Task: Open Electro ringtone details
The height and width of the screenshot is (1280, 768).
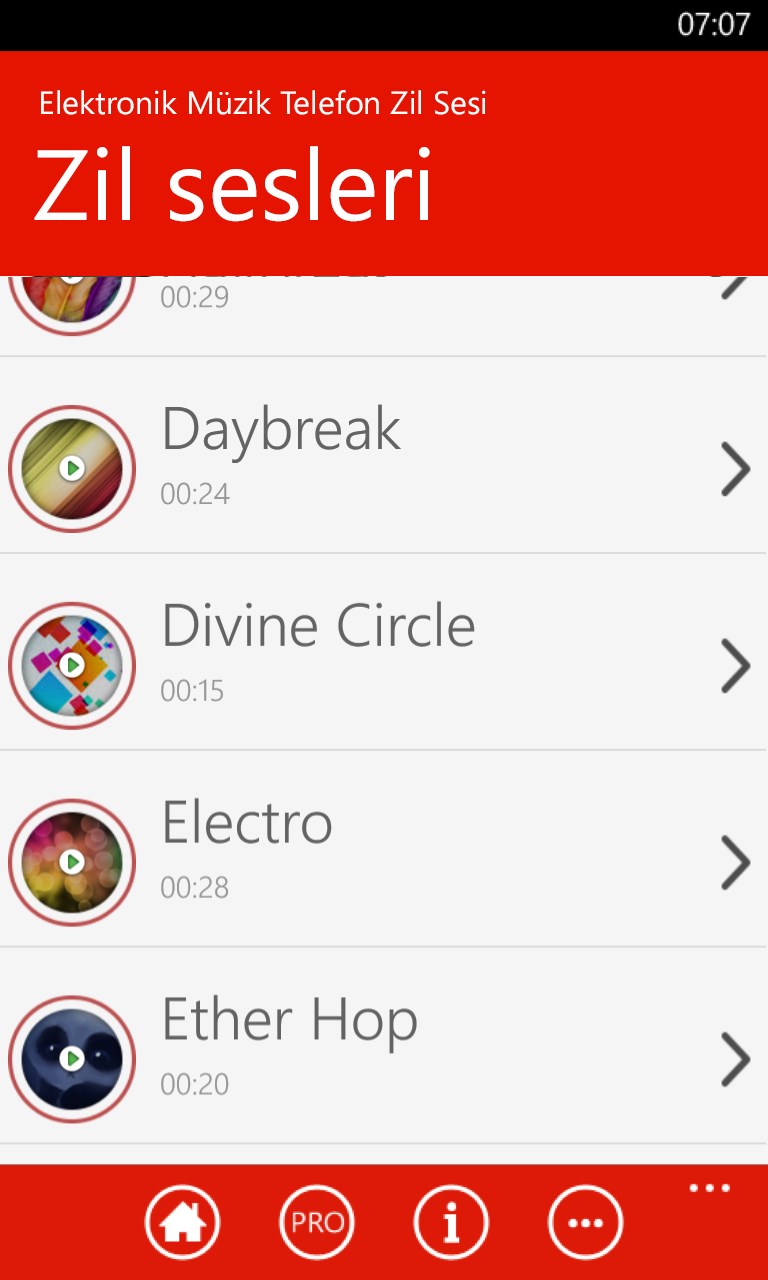Action: pyautogui.click(x=736, y=862)
